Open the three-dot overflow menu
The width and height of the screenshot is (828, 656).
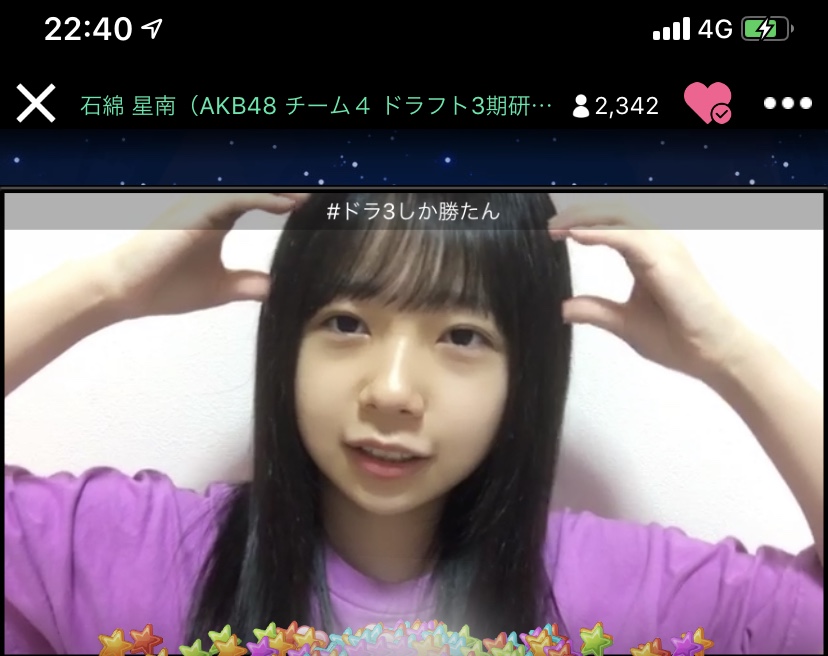coord(787,104)
